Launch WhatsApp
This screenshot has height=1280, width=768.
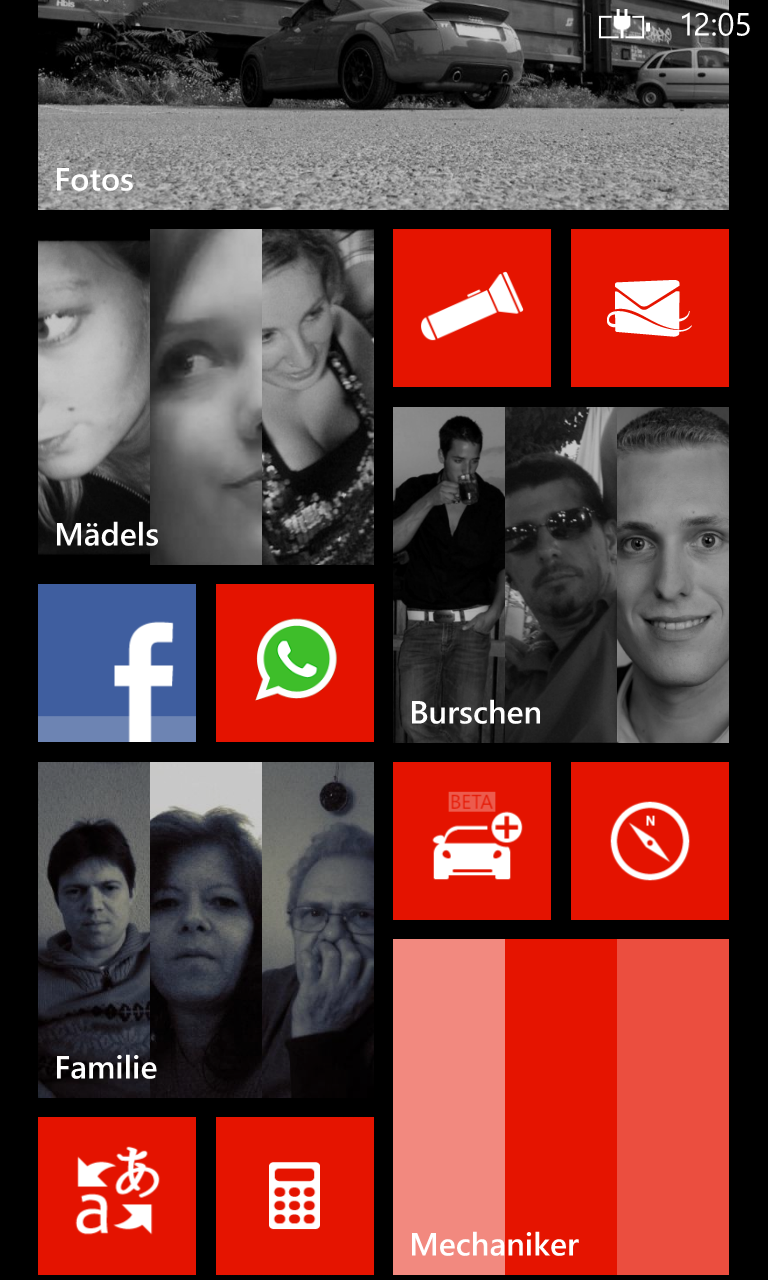tap(295, 663)
